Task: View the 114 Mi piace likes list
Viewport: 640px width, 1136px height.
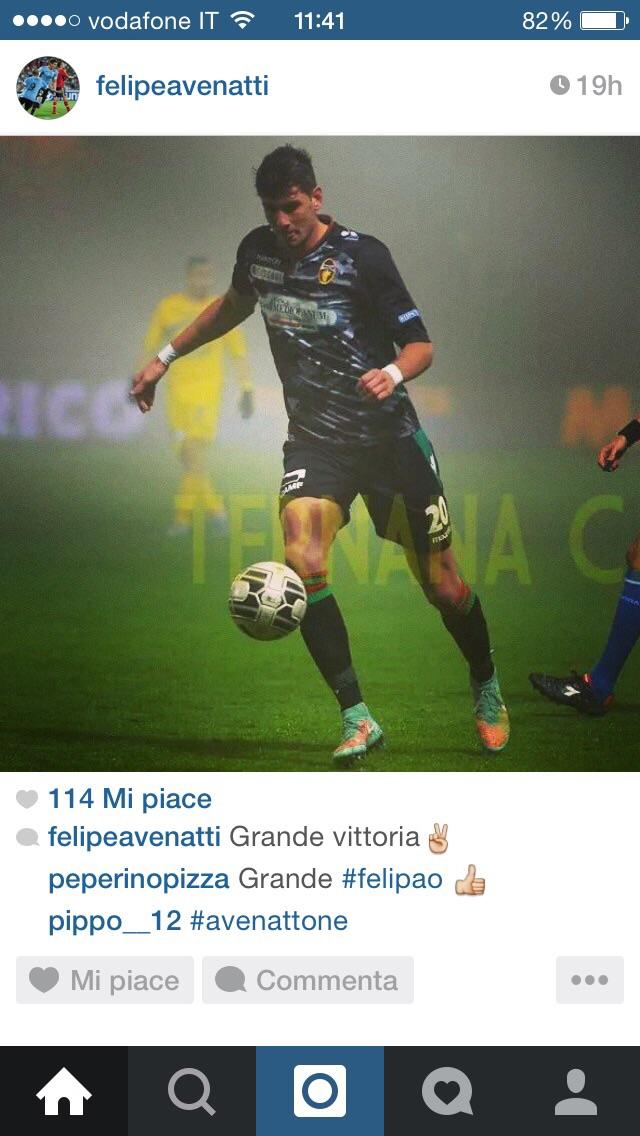Action: point(130,799)
